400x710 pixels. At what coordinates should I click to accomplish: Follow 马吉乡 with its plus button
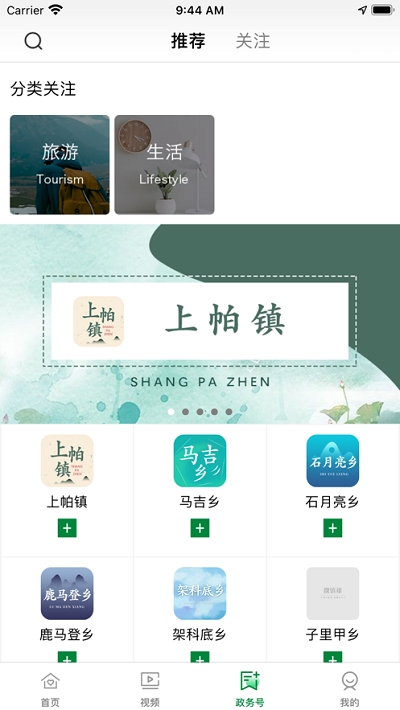coord(200,528)
